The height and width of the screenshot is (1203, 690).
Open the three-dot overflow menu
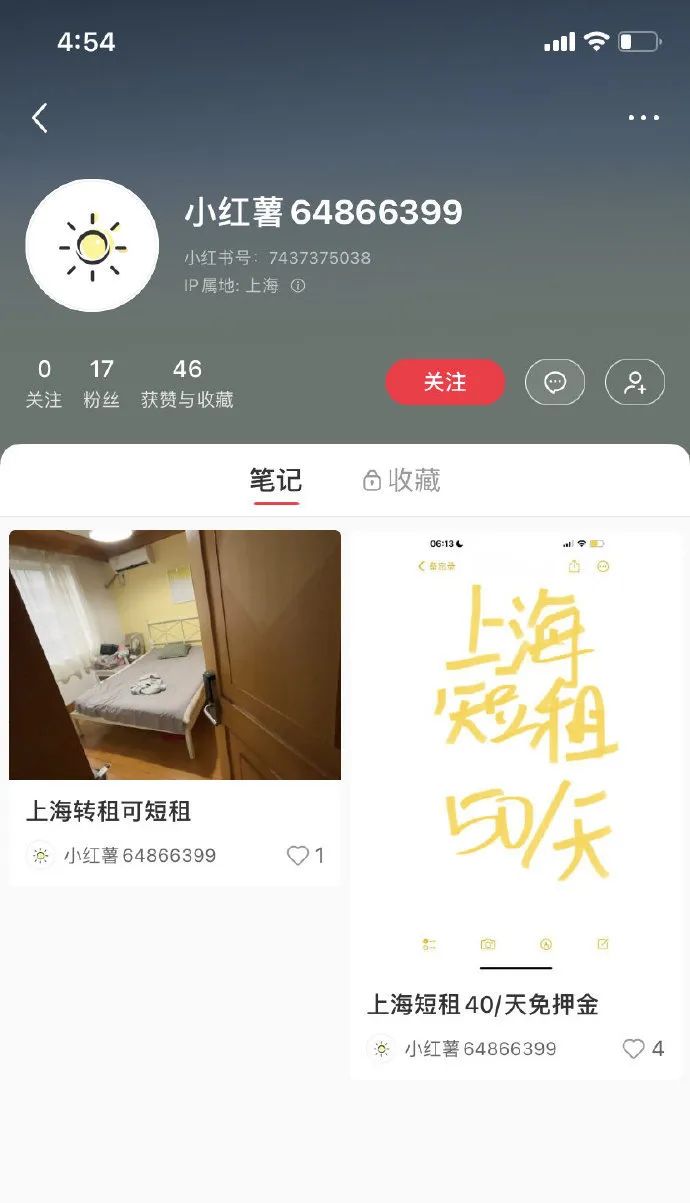[x=643, y=118]
